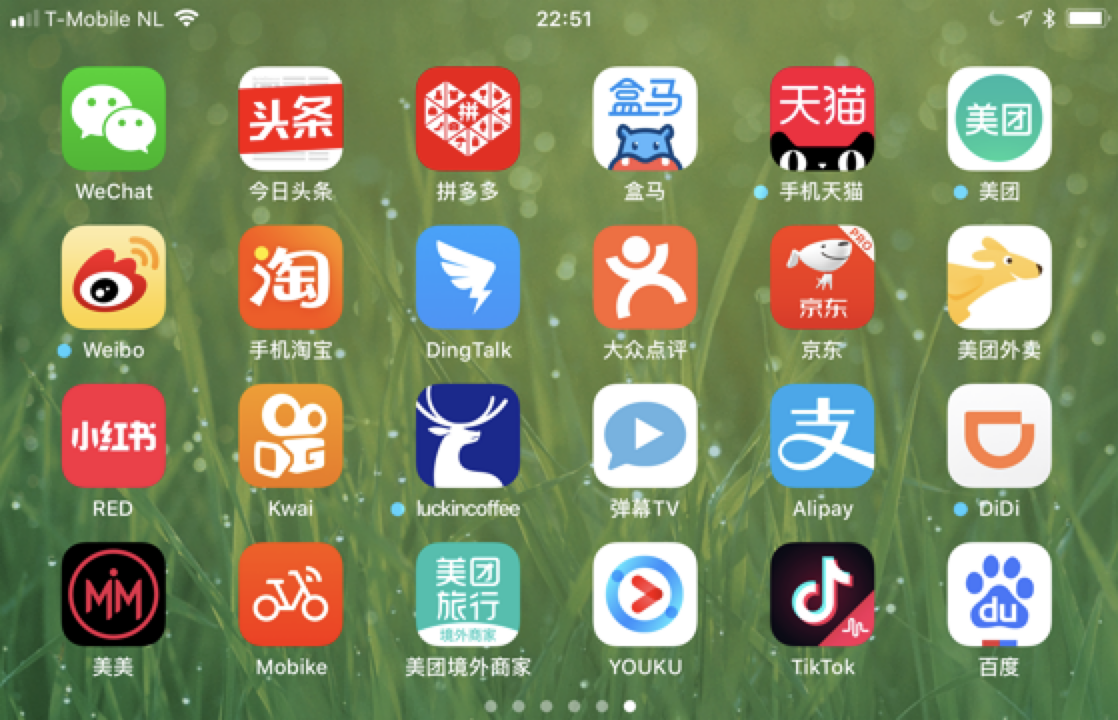This screenshot has width=1118, height=720.
Task: Launch 今日头条 news app
Action: tap(290, 118)
